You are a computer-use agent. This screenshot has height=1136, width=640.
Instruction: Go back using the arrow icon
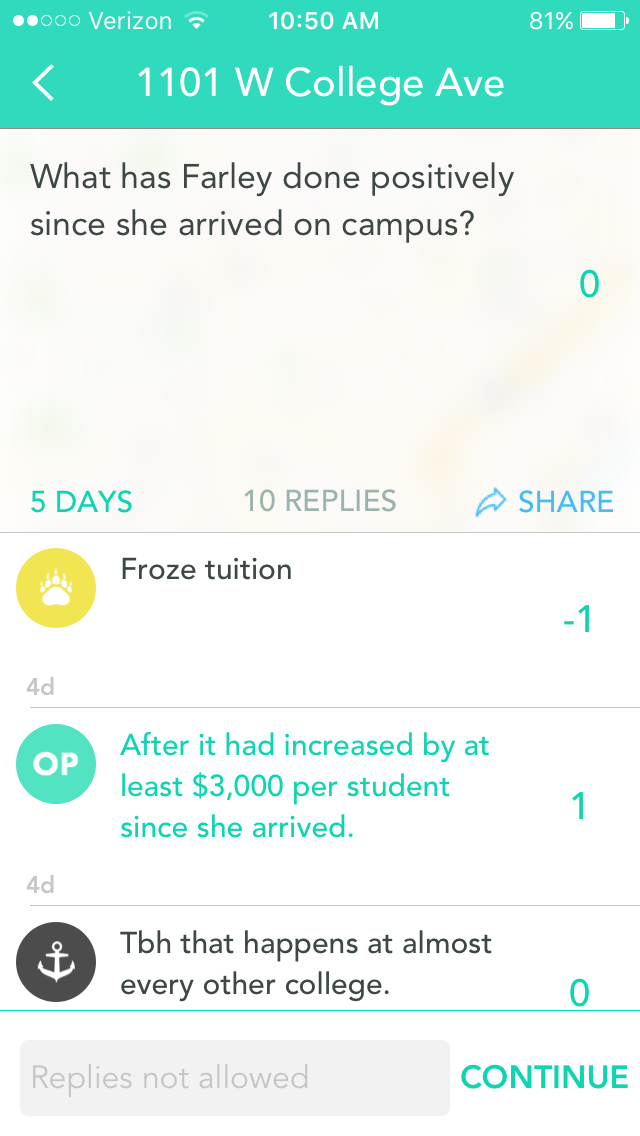coord(44,83)
